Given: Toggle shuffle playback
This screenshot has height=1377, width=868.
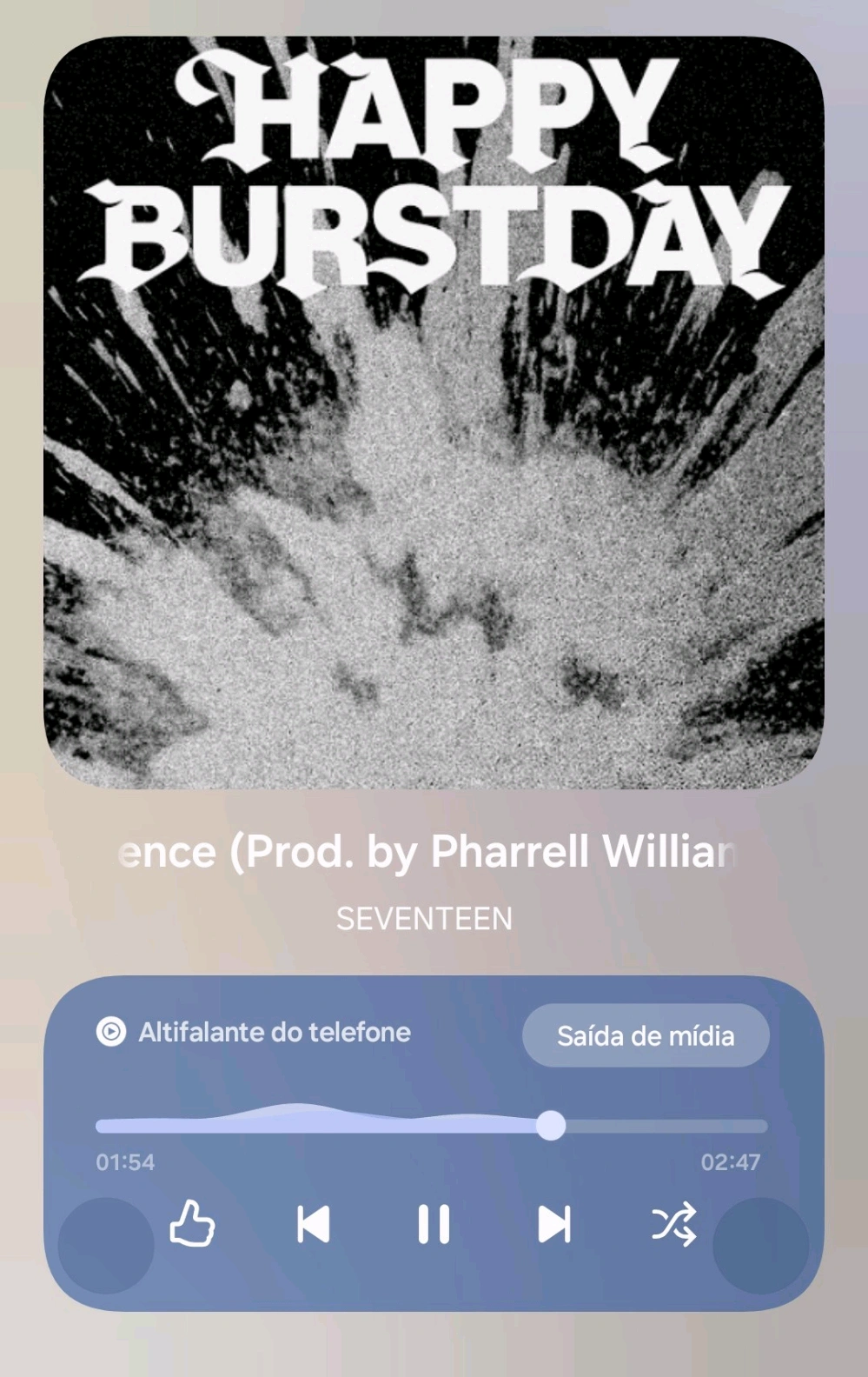Looking at the screenshot, I should 674,1224.
